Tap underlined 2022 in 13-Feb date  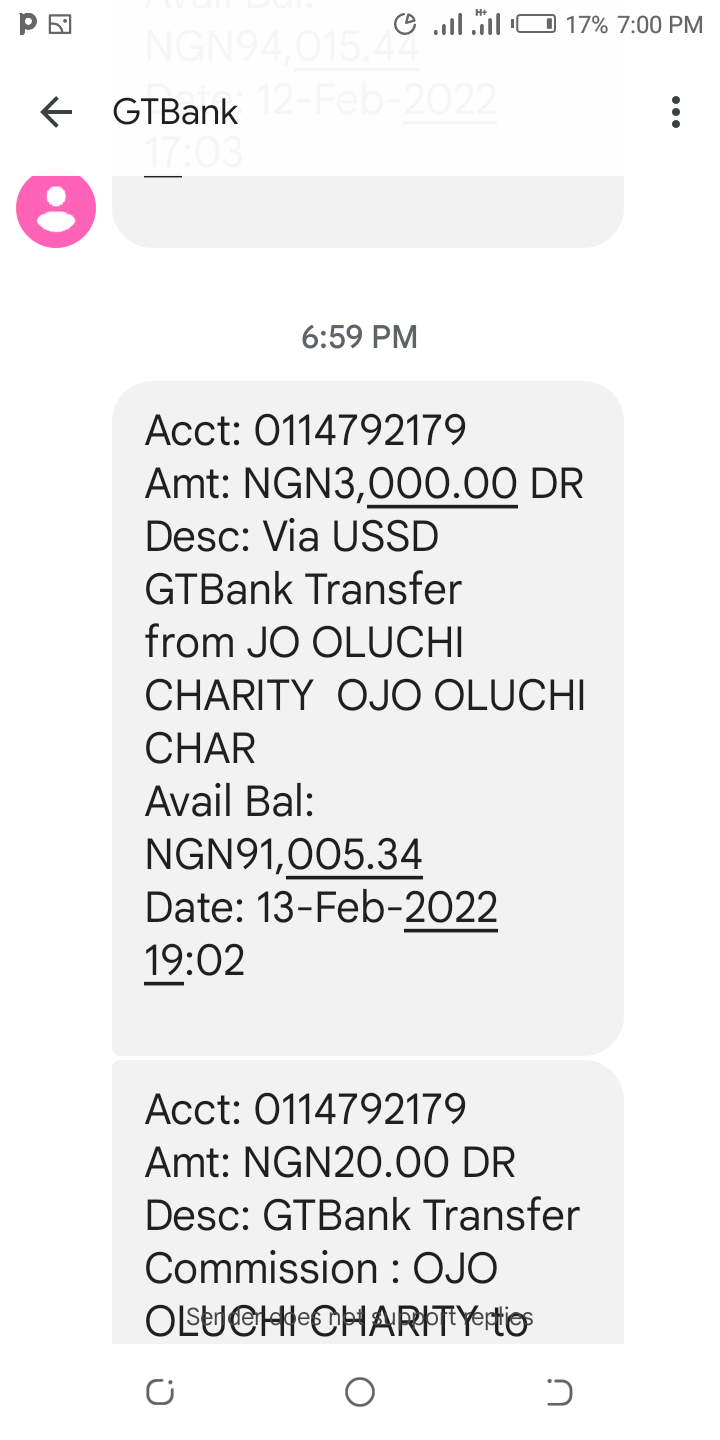coord(451,909)
